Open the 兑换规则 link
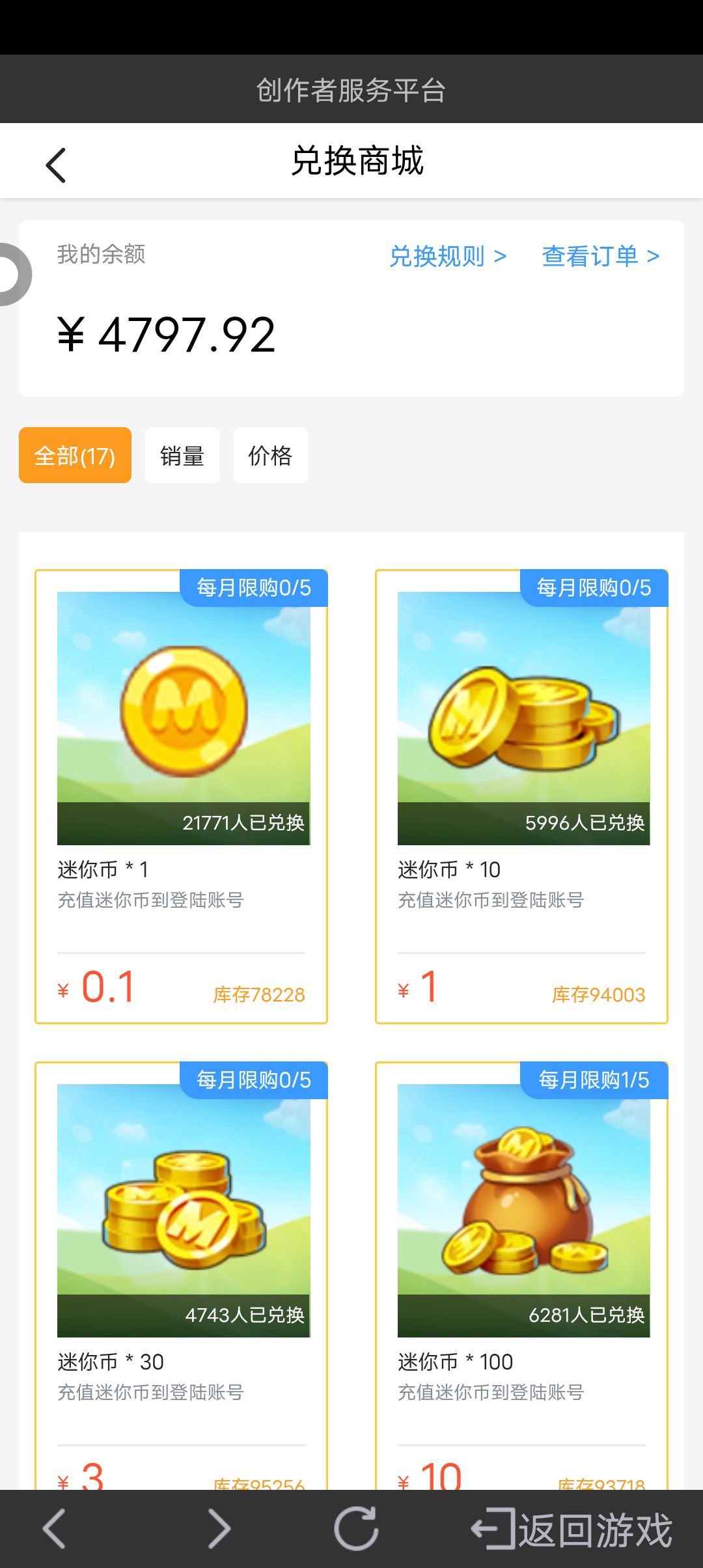 (447, 257)
